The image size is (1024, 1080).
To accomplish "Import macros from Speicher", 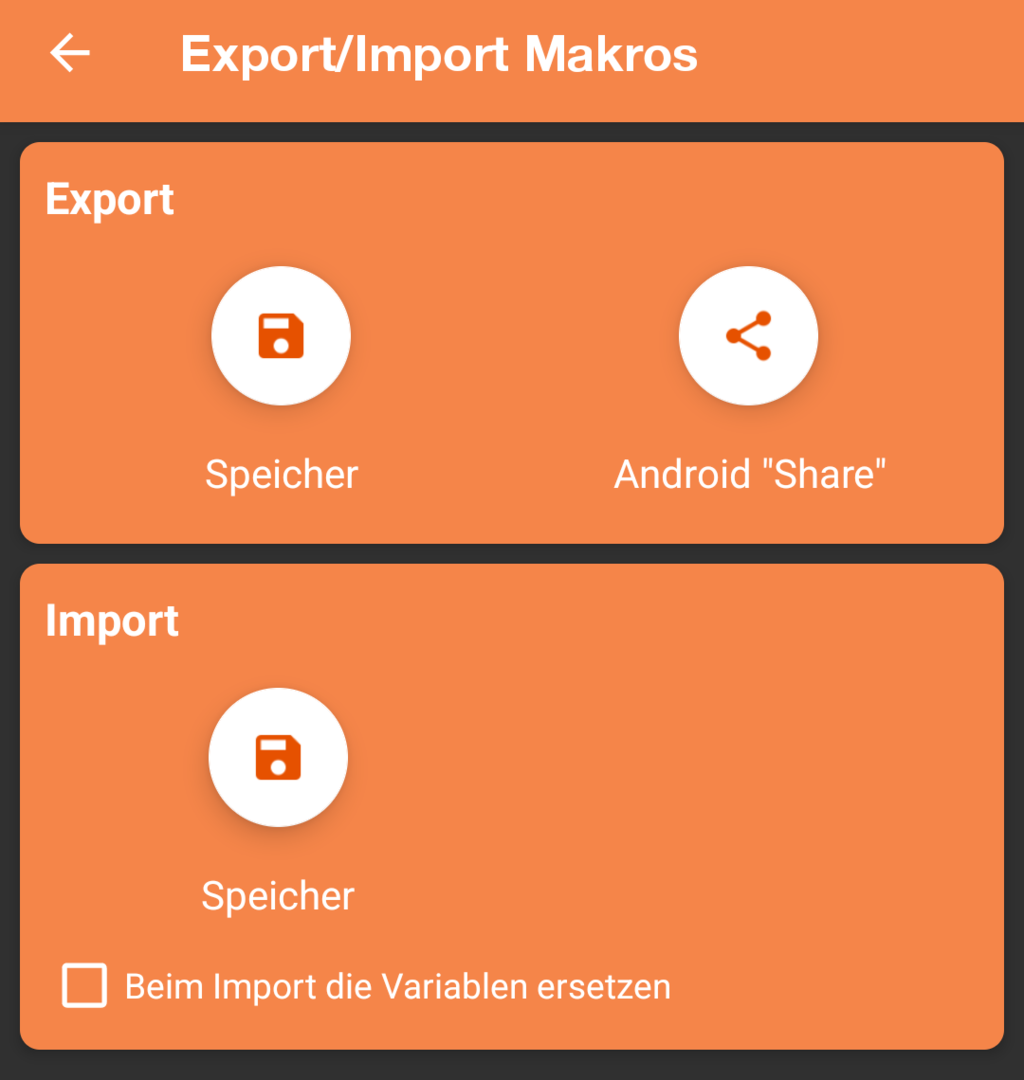I will pos(278,757).
